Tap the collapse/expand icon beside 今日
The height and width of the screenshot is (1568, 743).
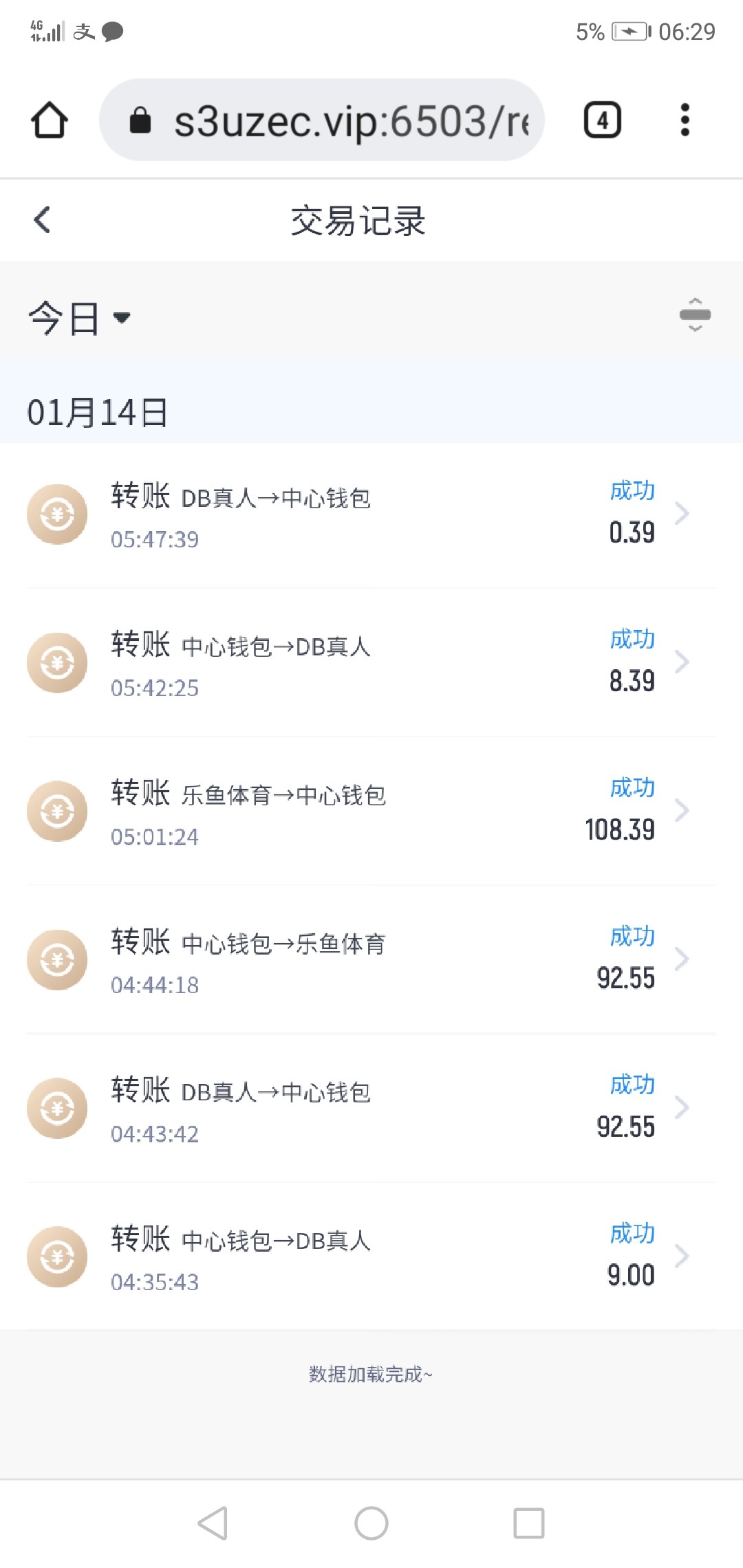point(695,315)
